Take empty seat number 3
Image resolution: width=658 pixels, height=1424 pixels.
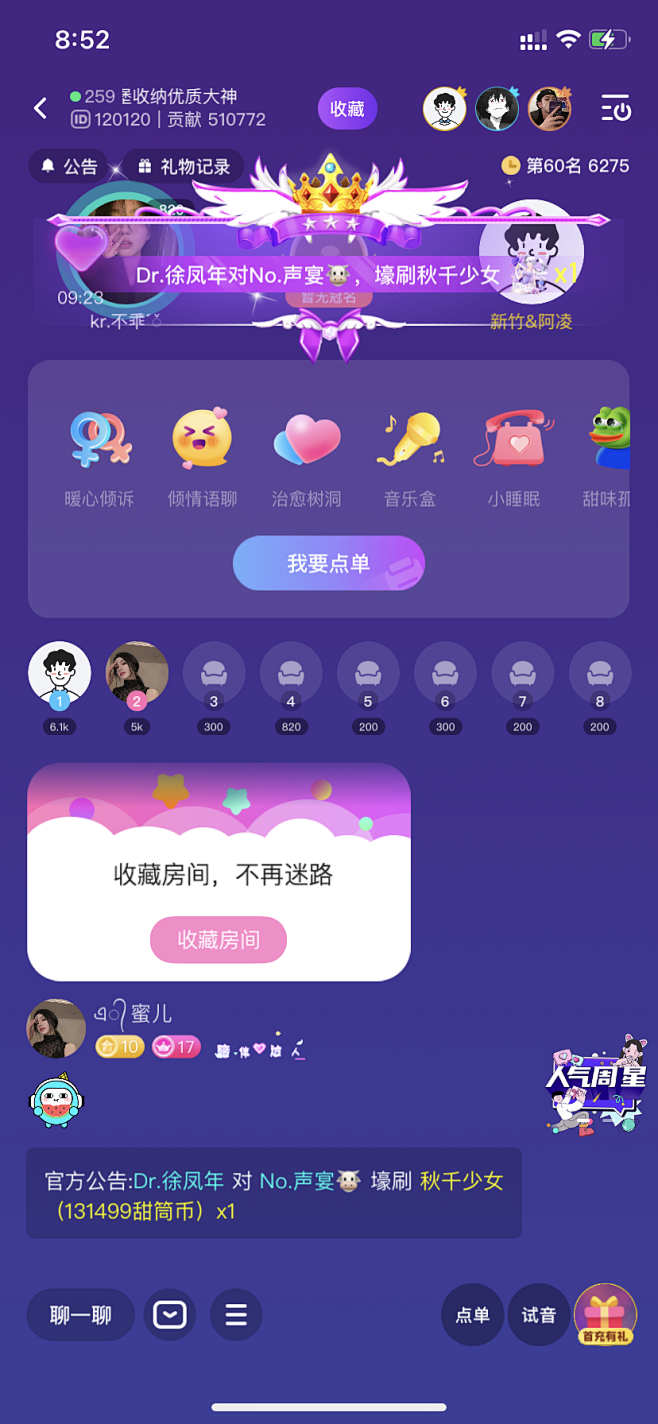tap(213, 673)
